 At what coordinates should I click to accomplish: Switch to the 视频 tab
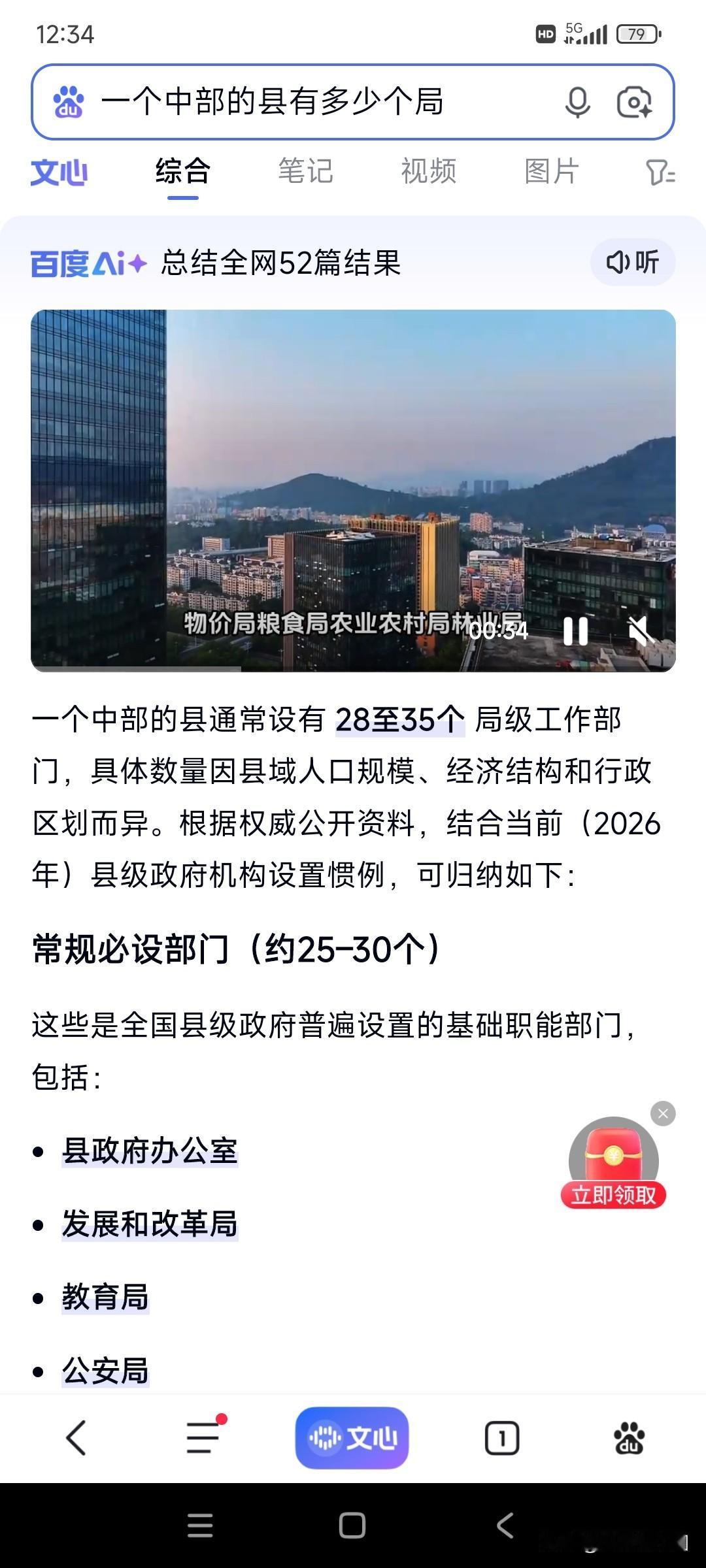[x=429, y=171]
